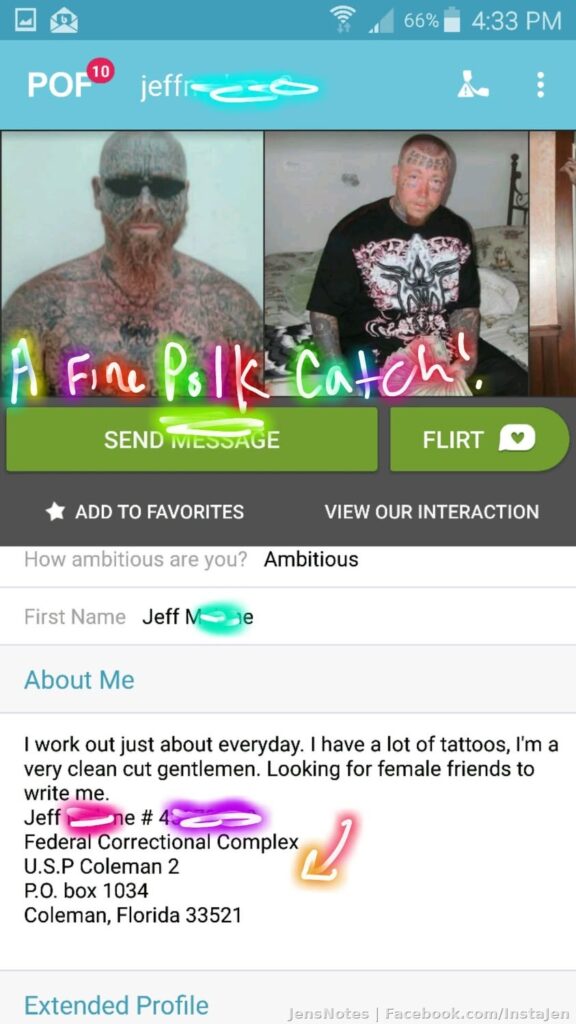This screenshot has height=1024, width=576.
Task: Open the second profile photo in black shirt
Action: tap(396, 263)
